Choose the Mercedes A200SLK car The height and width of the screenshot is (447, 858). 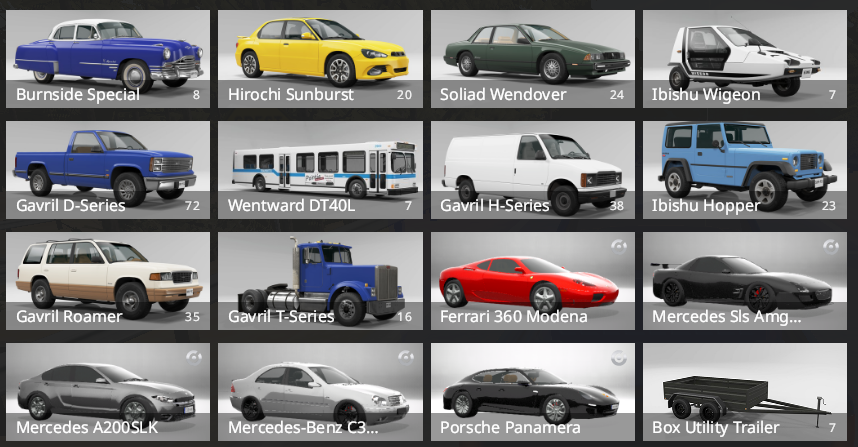pos(108,391)
